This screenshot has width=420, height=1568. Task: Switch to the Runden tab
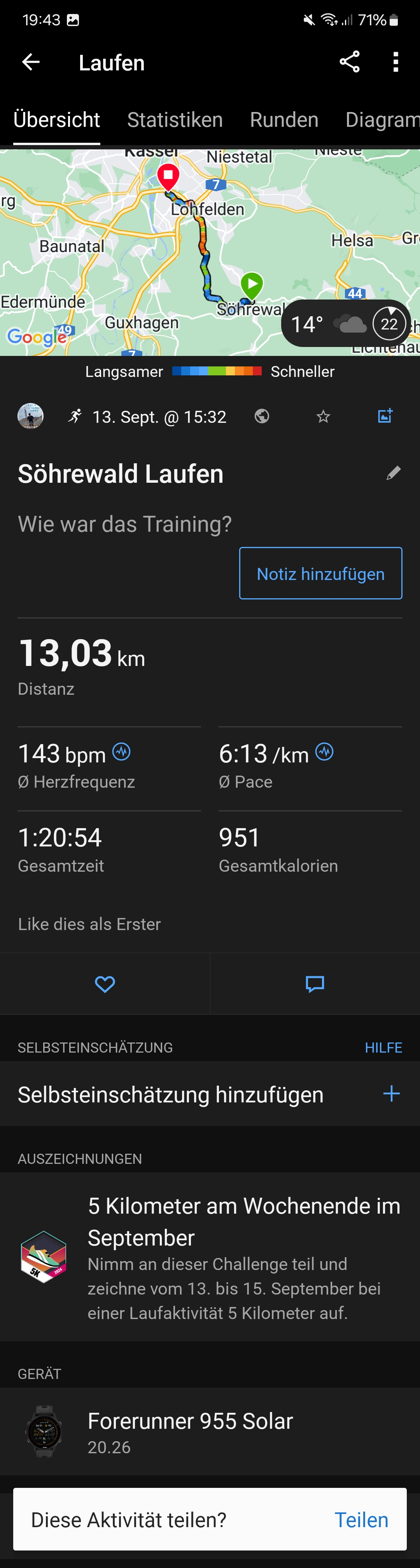[x=283, y=120]
